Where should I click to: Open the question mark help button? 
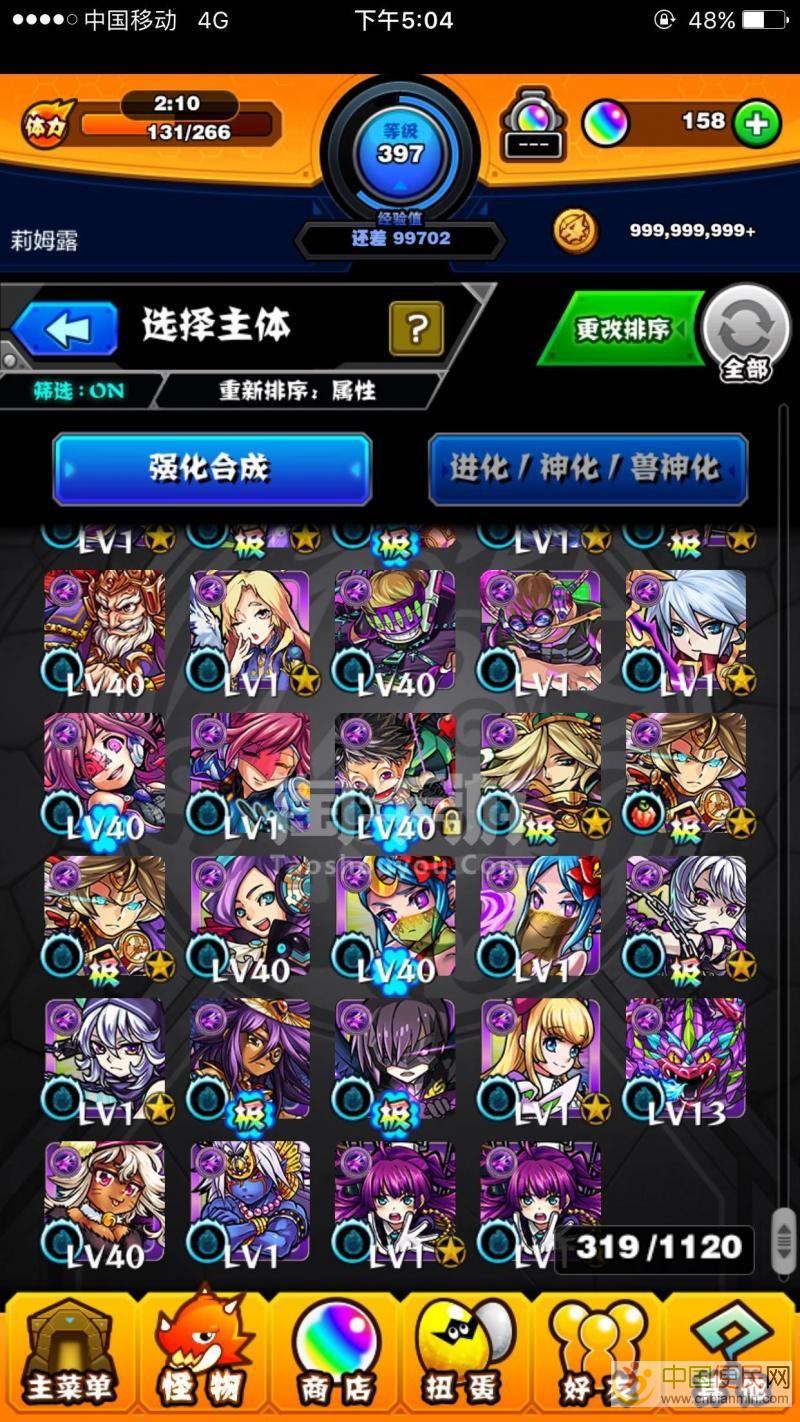tap(416, 327)
